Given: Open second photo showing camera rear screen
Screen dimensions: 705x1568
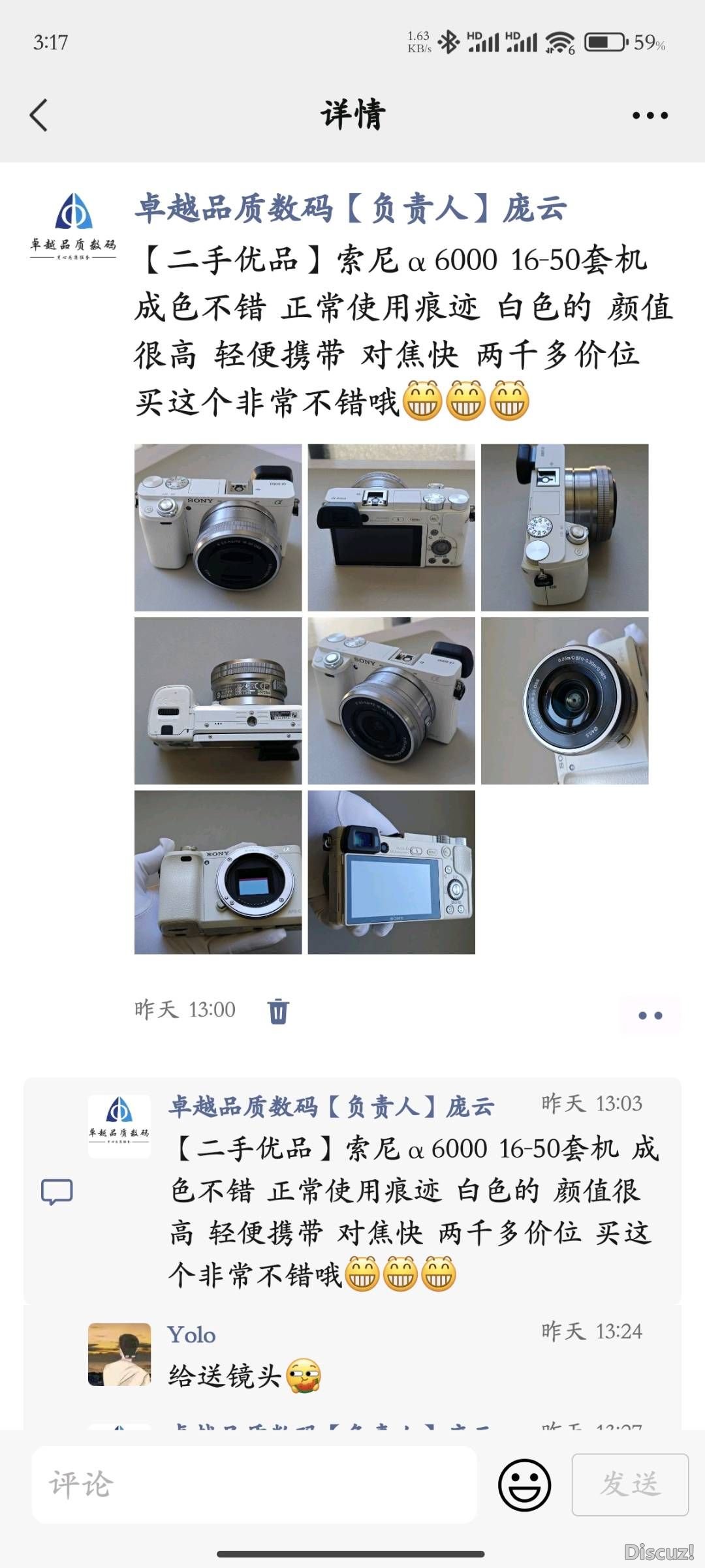Looking at the screenshot, I should (391, 527).
